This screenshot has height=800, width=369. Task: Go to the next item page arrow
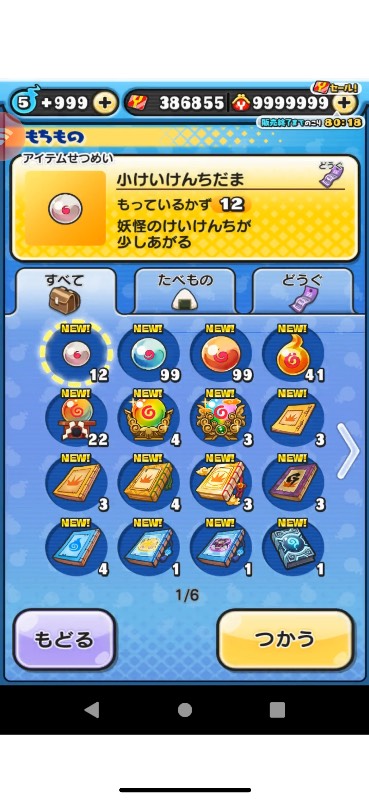(348, 453)
